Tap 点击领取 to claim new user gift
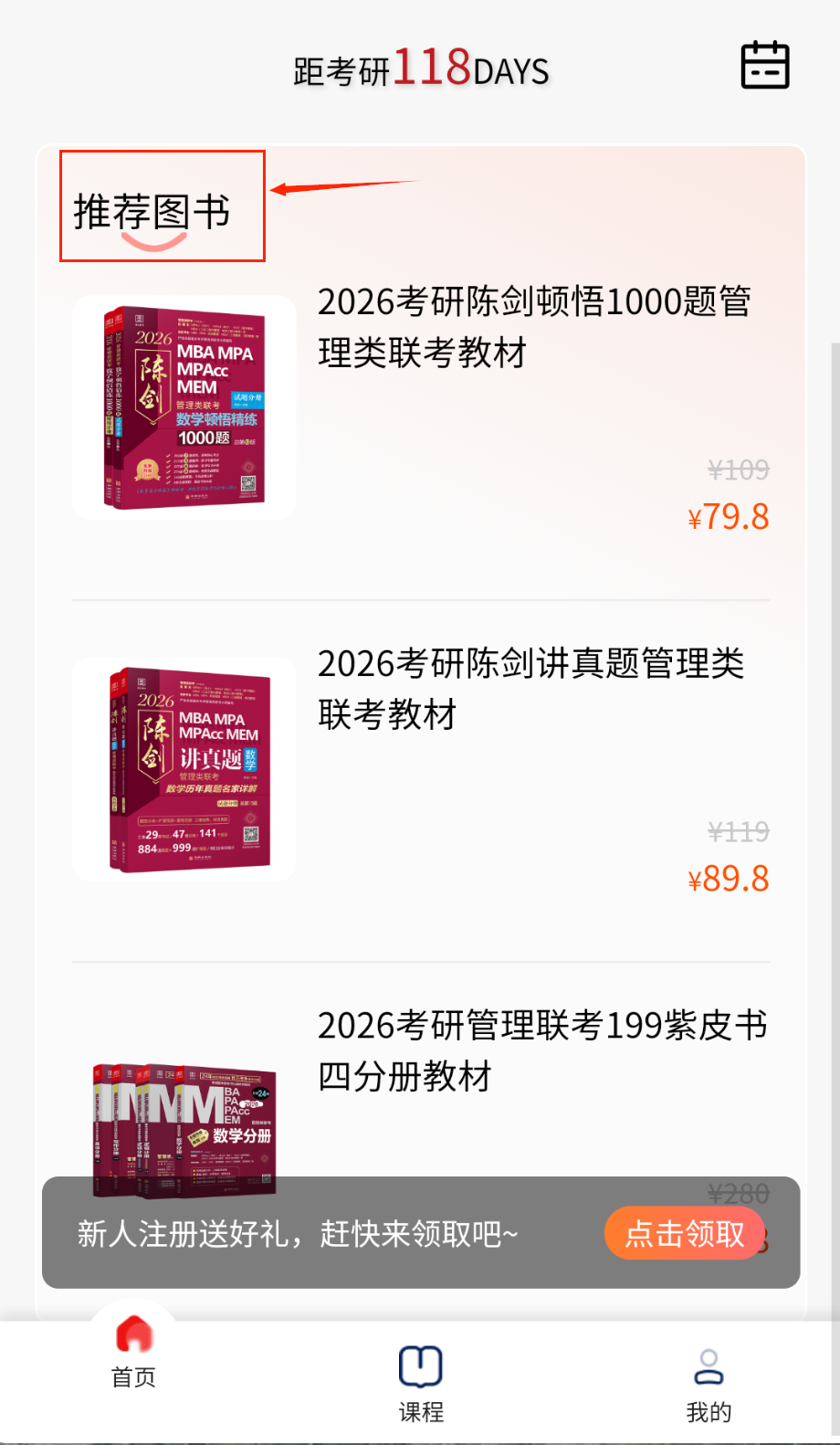Image resolution: width=840 pixels, height=1445 pixels. click(x=684, y=1234)
